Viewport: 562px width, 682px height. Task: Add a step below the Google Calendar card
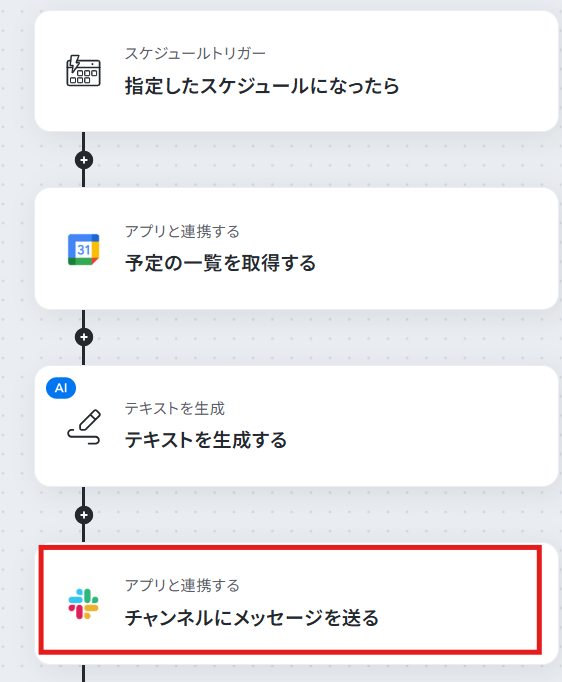click(84, 337)
